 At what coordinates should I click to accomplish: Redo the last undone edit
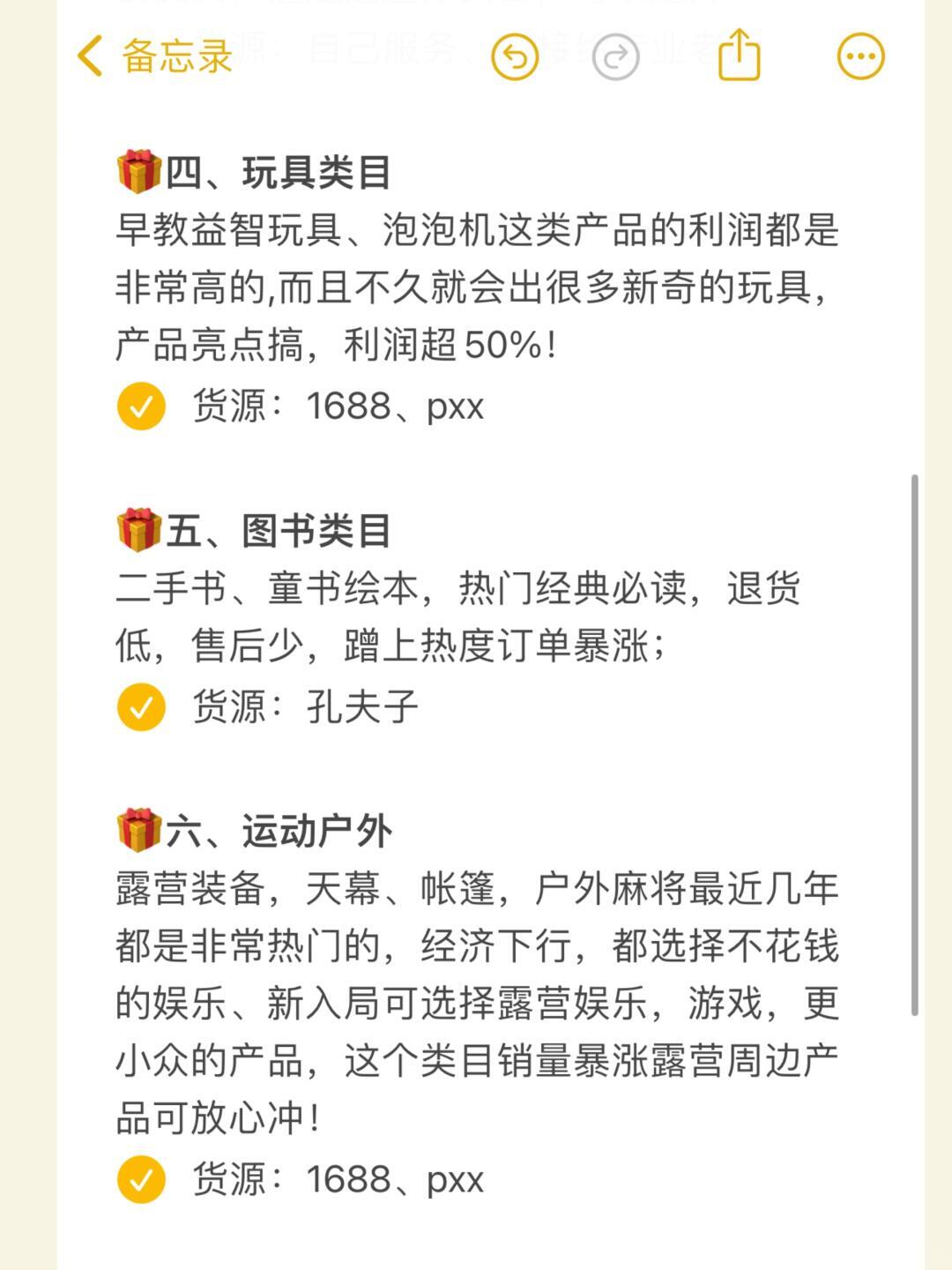(x=615, y=57)
